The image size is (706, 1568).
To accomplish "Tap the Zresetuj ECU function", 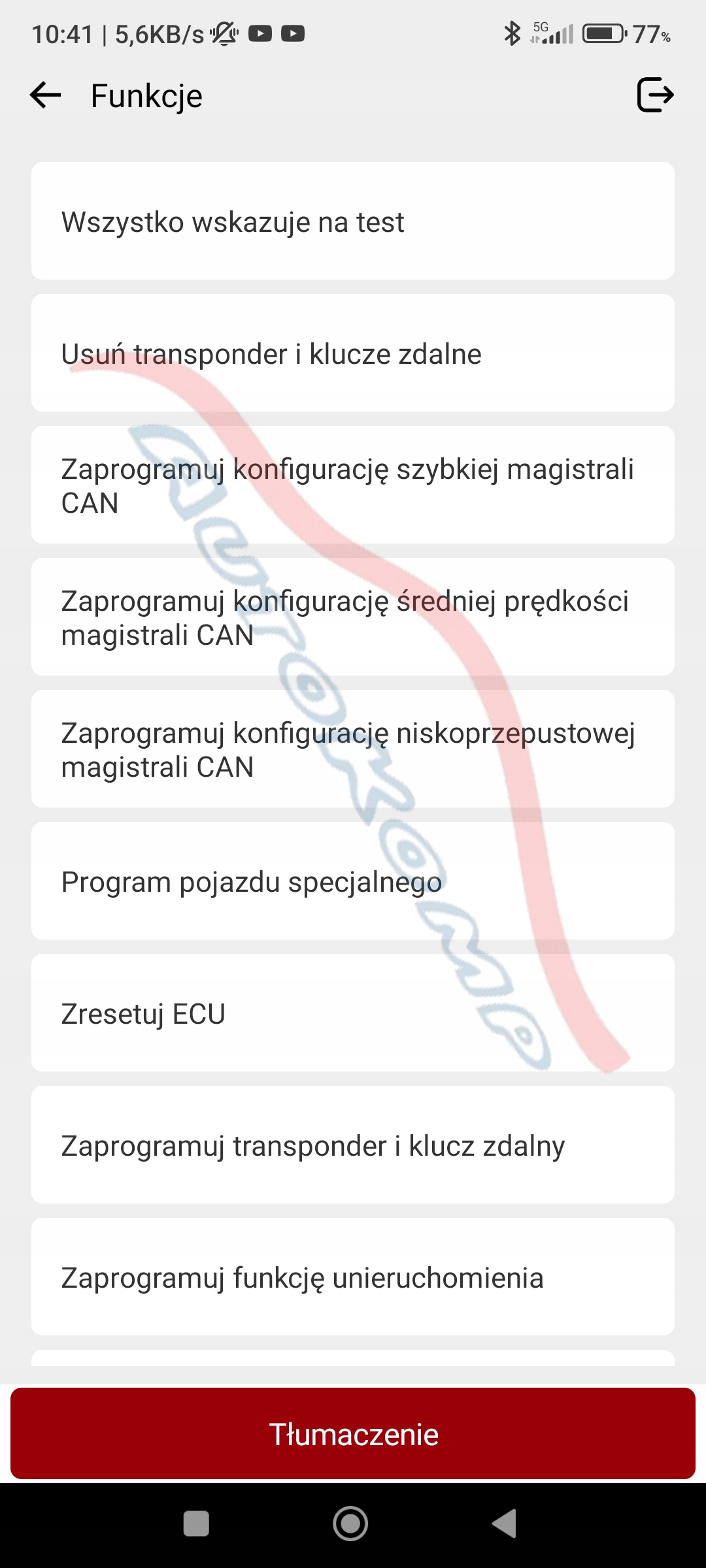I will pyautogui.click(x=353, y=1013).
